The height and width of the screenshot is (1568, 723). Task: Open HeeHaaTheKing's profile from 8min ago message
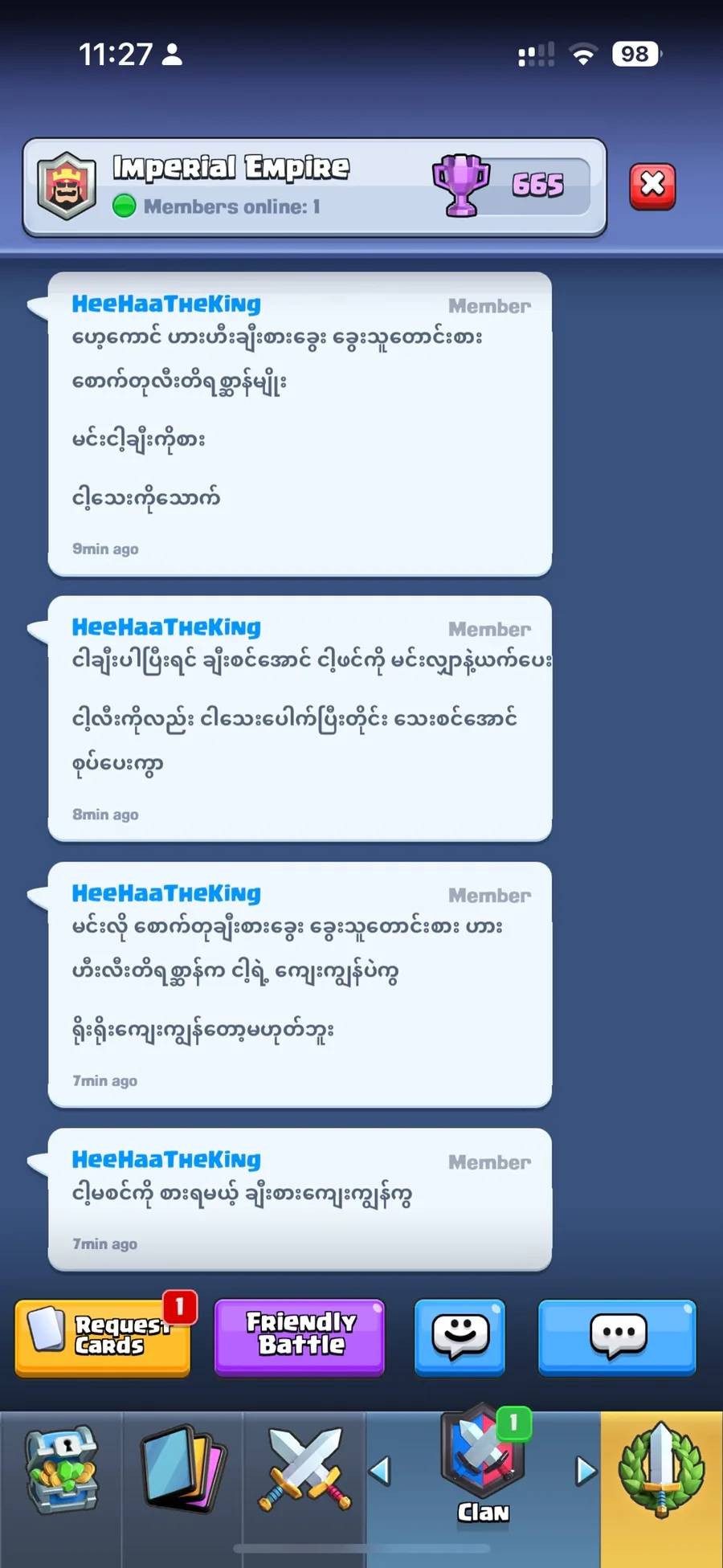click(x=166, y=627)
